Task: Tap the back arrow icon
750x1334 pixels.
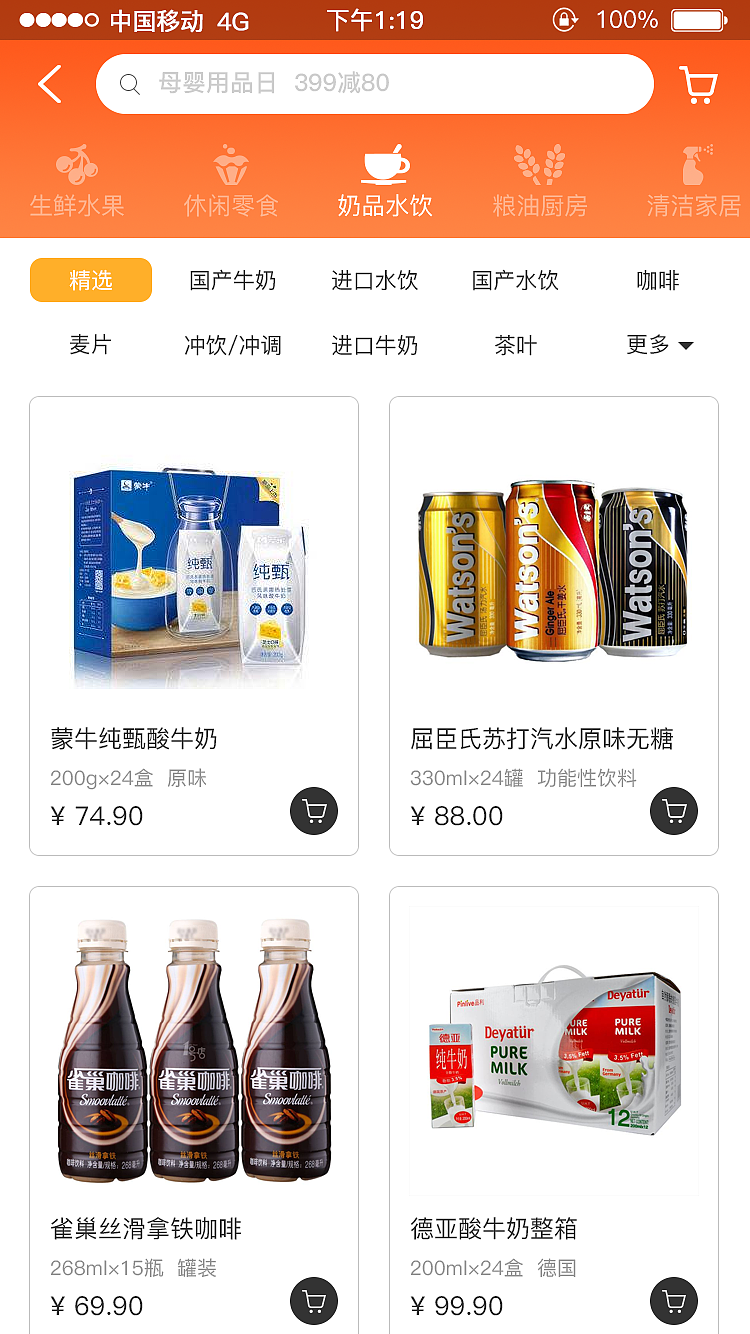Action: point(49,84)
